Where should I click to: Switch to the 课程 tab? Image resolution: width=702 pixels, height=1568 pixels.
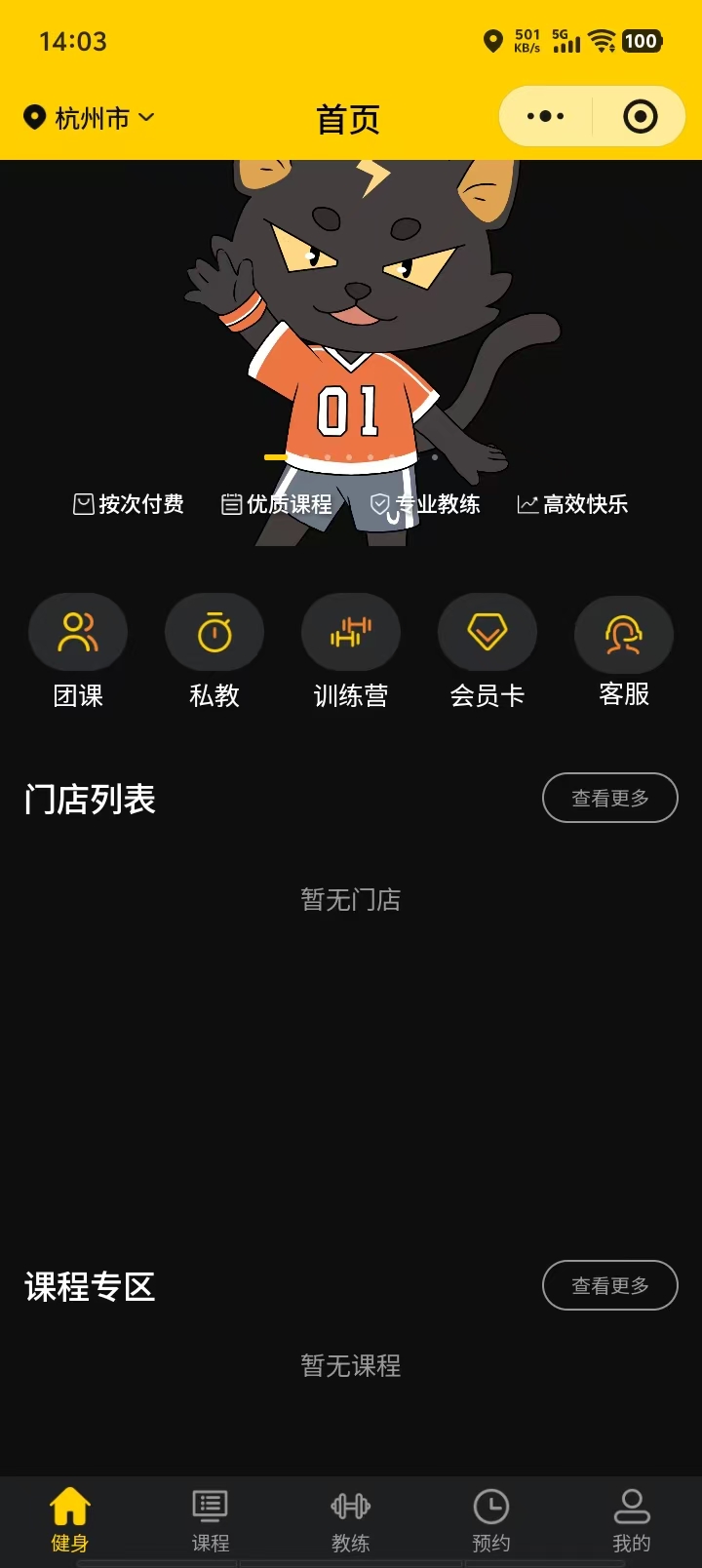(211, 1519)
